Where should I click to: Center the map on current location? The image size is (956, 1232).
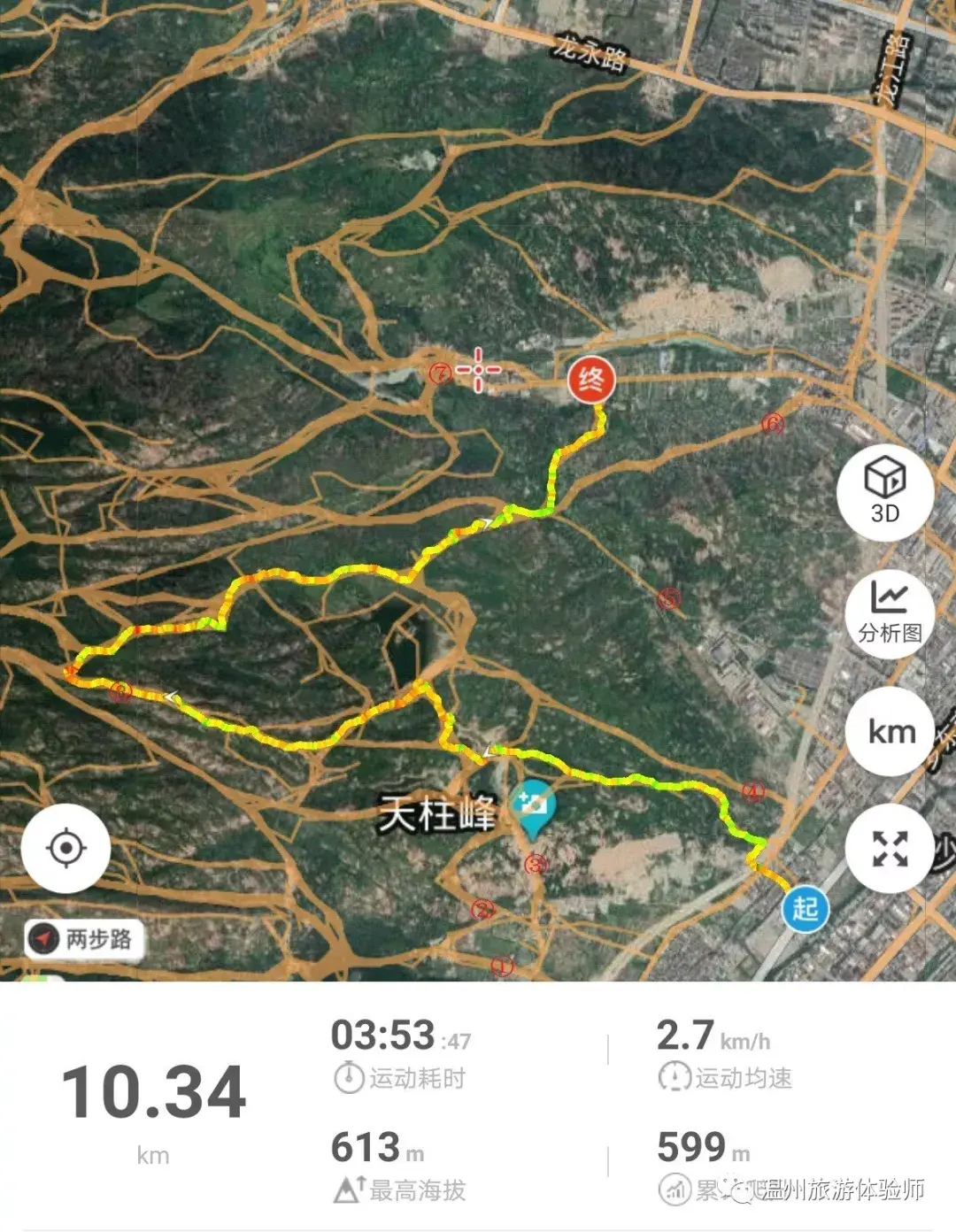pyautogui.click(x=66, y=848)
